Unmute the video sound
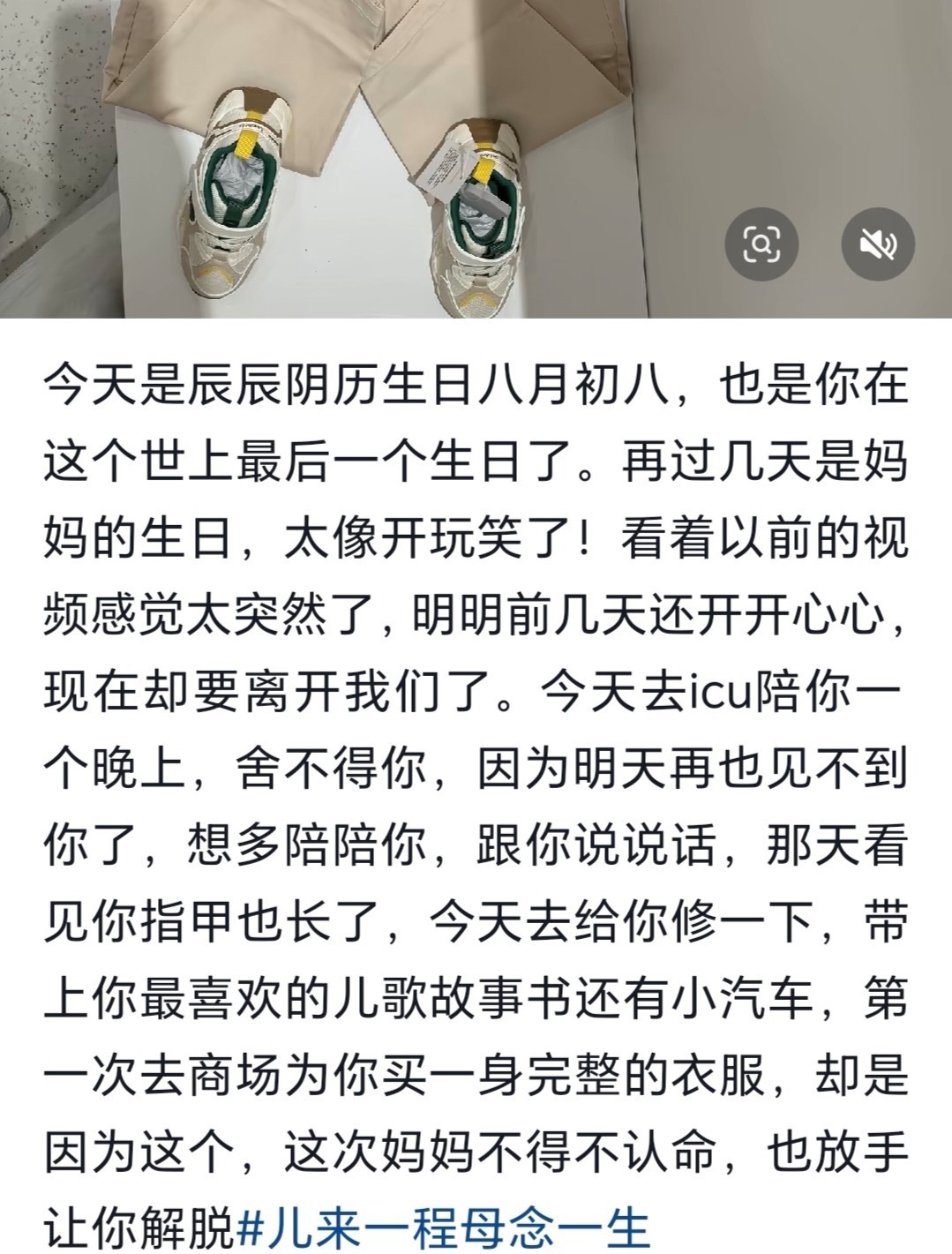Image resolution: width=952 pixels, height=1254 pixels. pyautogui.click(x=877, y=243)
